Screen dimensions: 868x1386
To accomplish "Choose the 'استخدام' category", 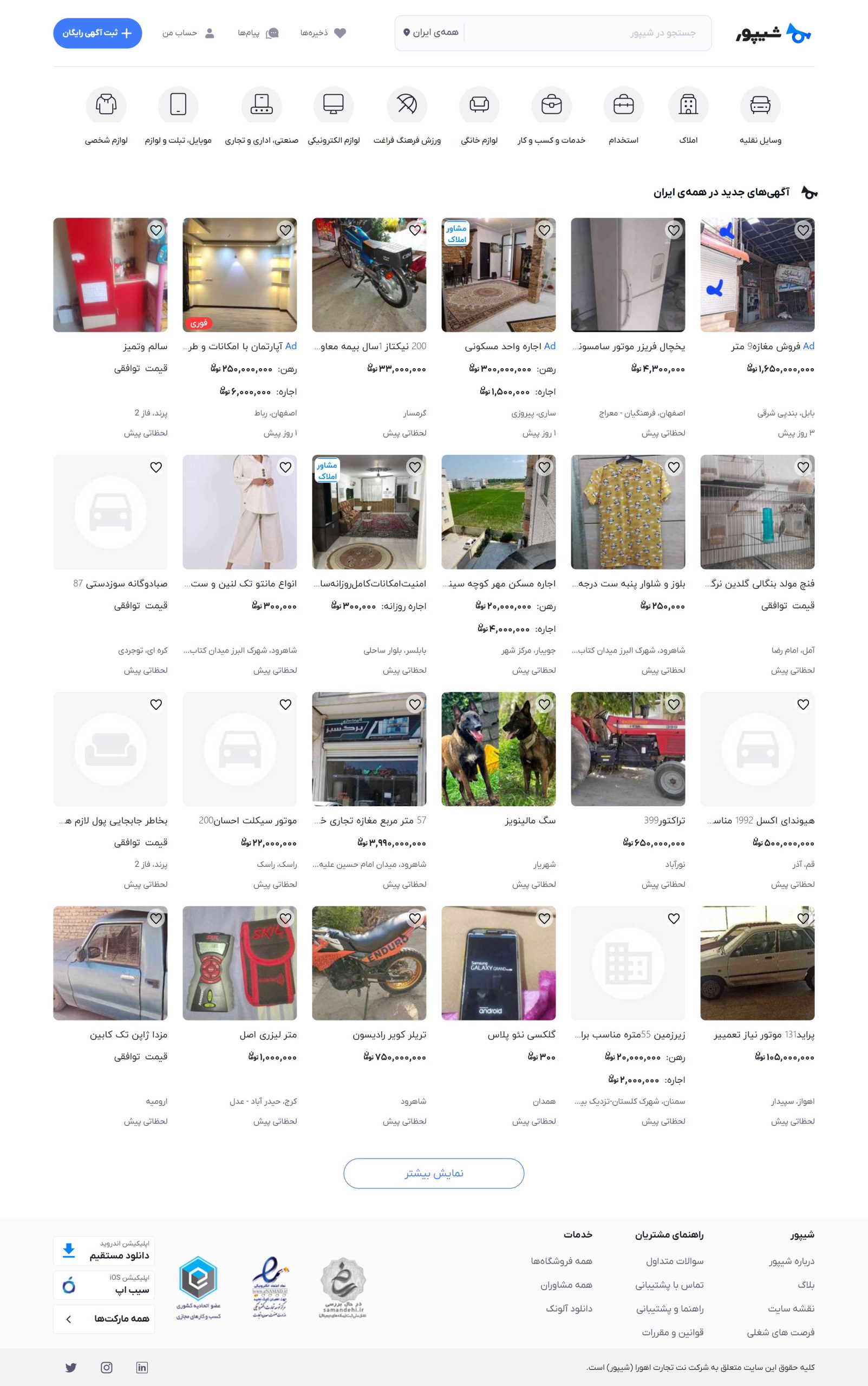I will [x=623, y=115].
